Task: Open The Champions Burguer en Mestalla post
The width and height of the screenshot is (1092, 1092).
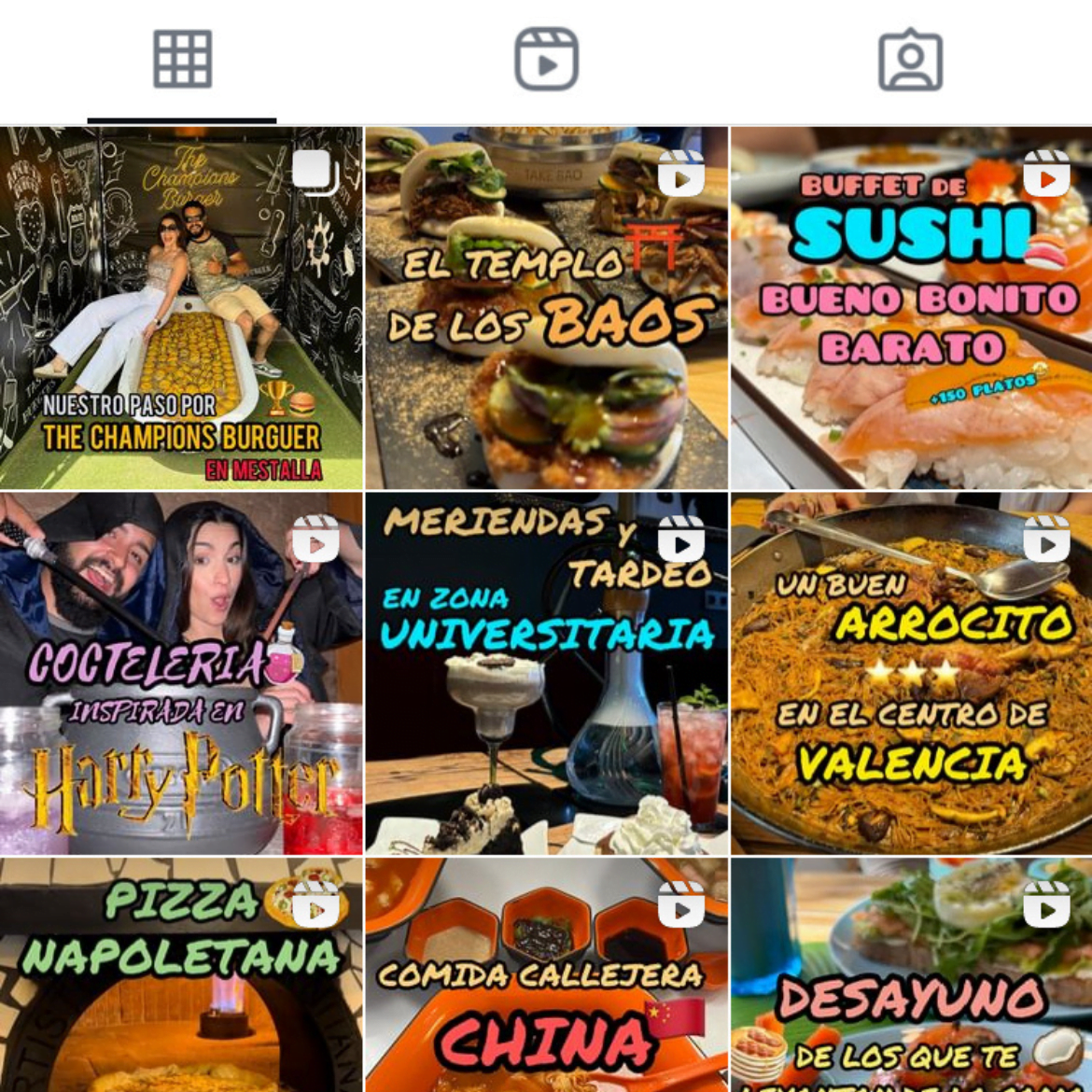Action: point(181,308)
